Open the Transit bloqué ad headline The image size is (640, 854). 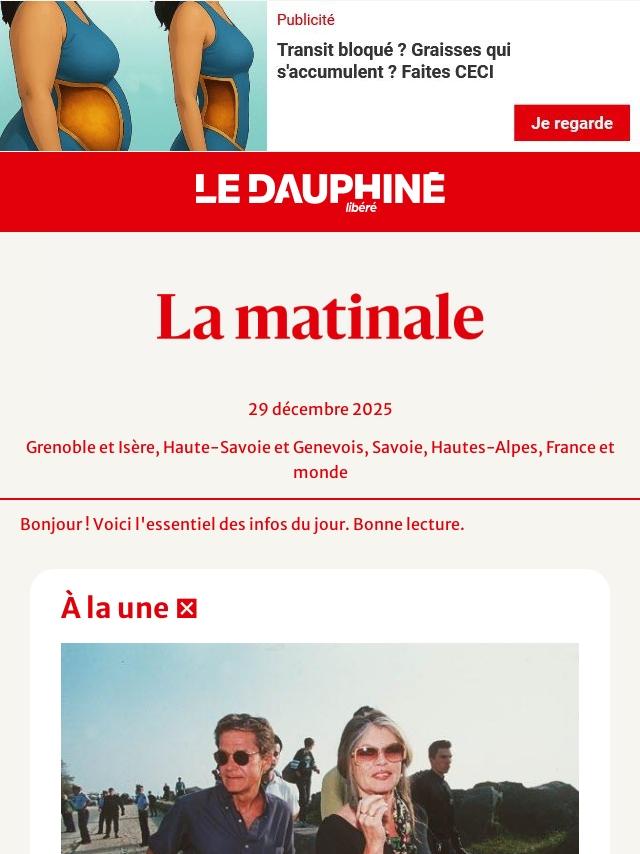(394, 60)
